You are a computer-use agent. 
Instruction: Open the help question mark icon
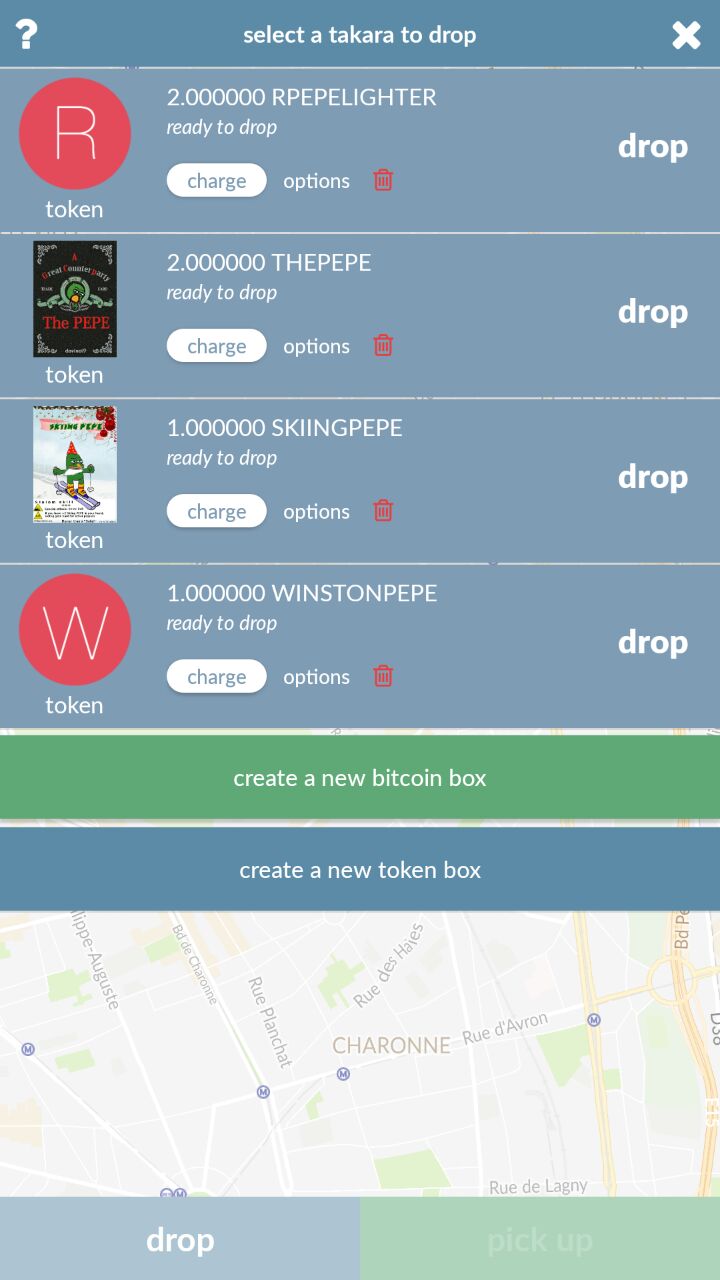(27, 34)
